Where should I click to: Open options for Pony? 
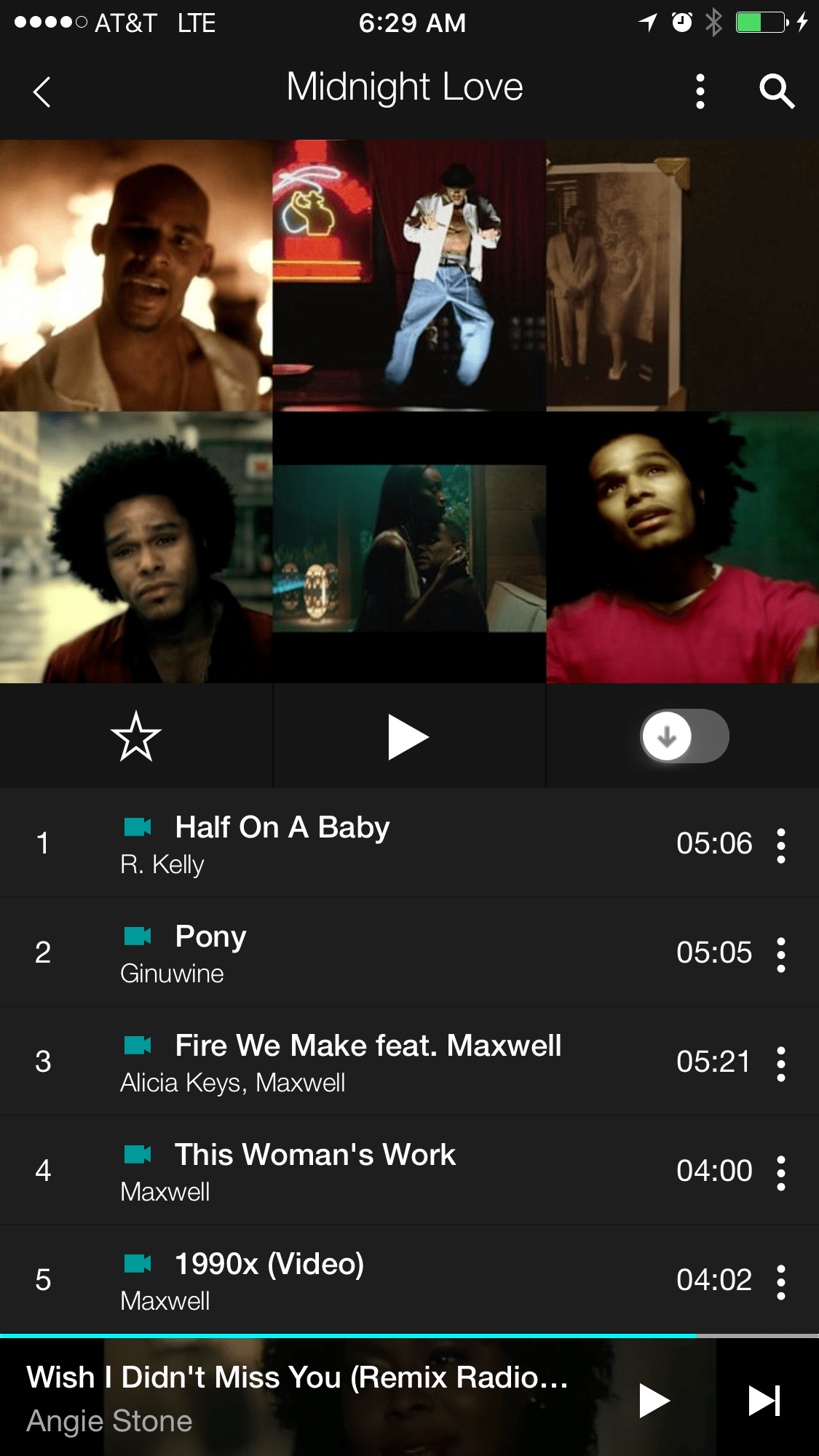click(781, 954)
